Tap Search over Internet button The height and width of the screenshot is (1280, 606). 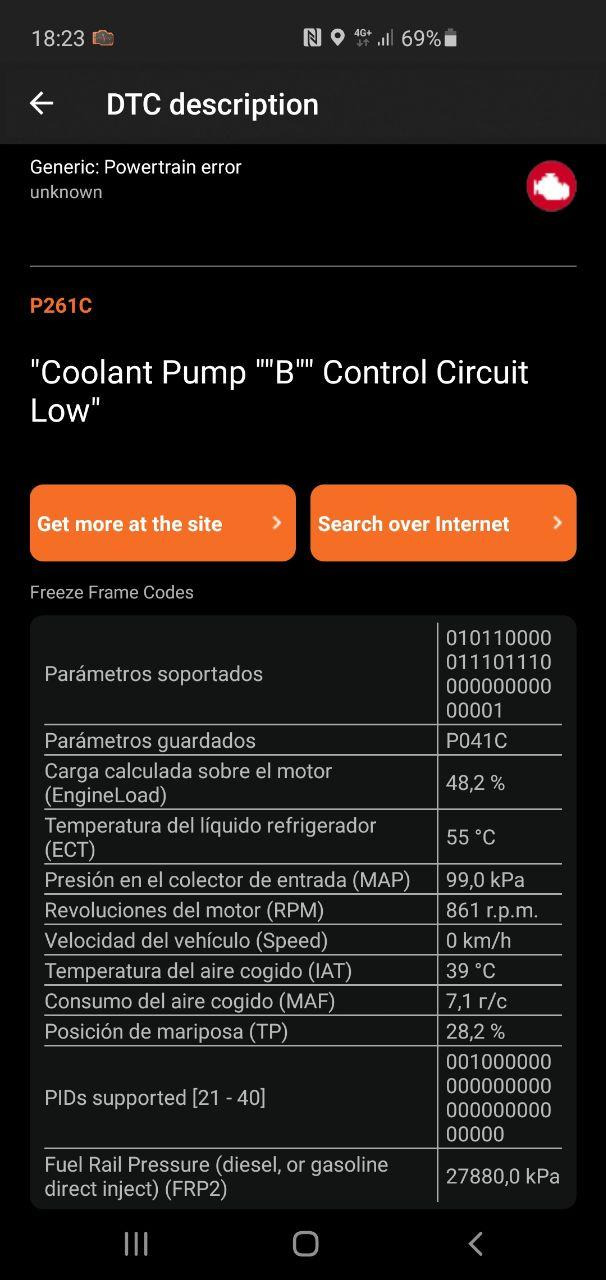(x=443, y=523)
